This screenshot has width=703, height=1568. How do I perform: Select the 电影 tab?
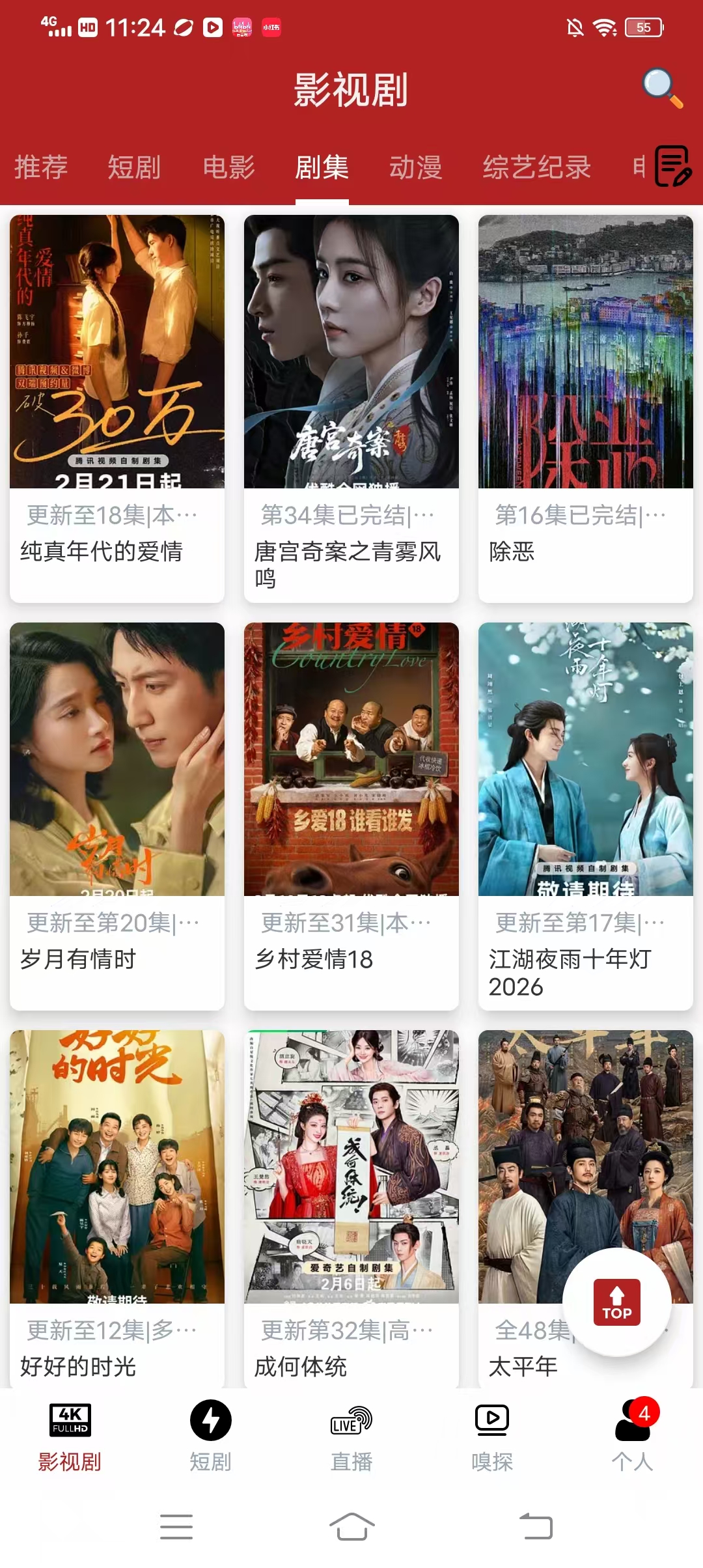[228, 167]
